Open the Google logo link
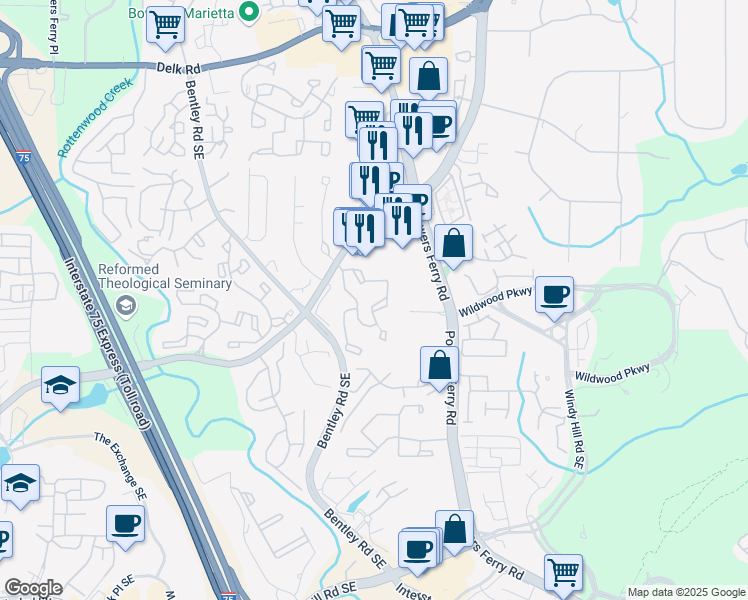The image size is (748, 600). tap(33, 588)
